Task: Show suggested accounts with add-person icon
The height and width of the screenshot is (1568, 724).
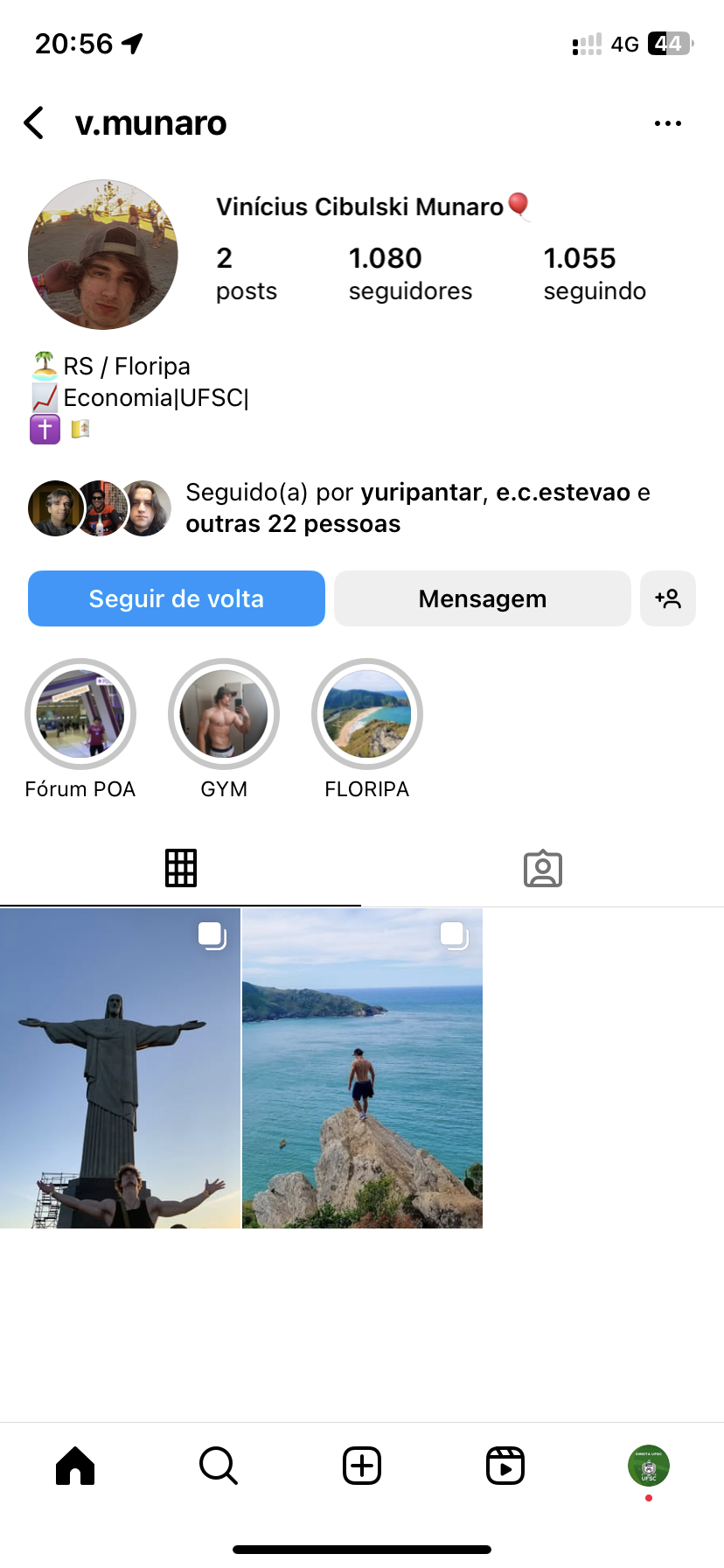Action: pyautogui.click(x=668, y=598)
